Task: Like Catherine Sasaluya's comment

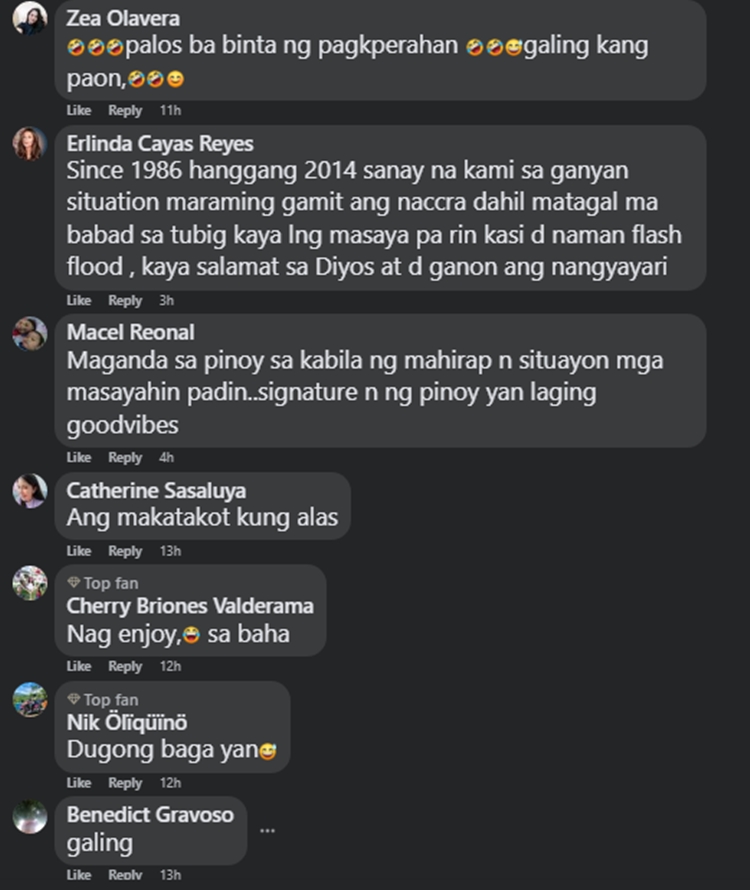Action: (79, 551)
